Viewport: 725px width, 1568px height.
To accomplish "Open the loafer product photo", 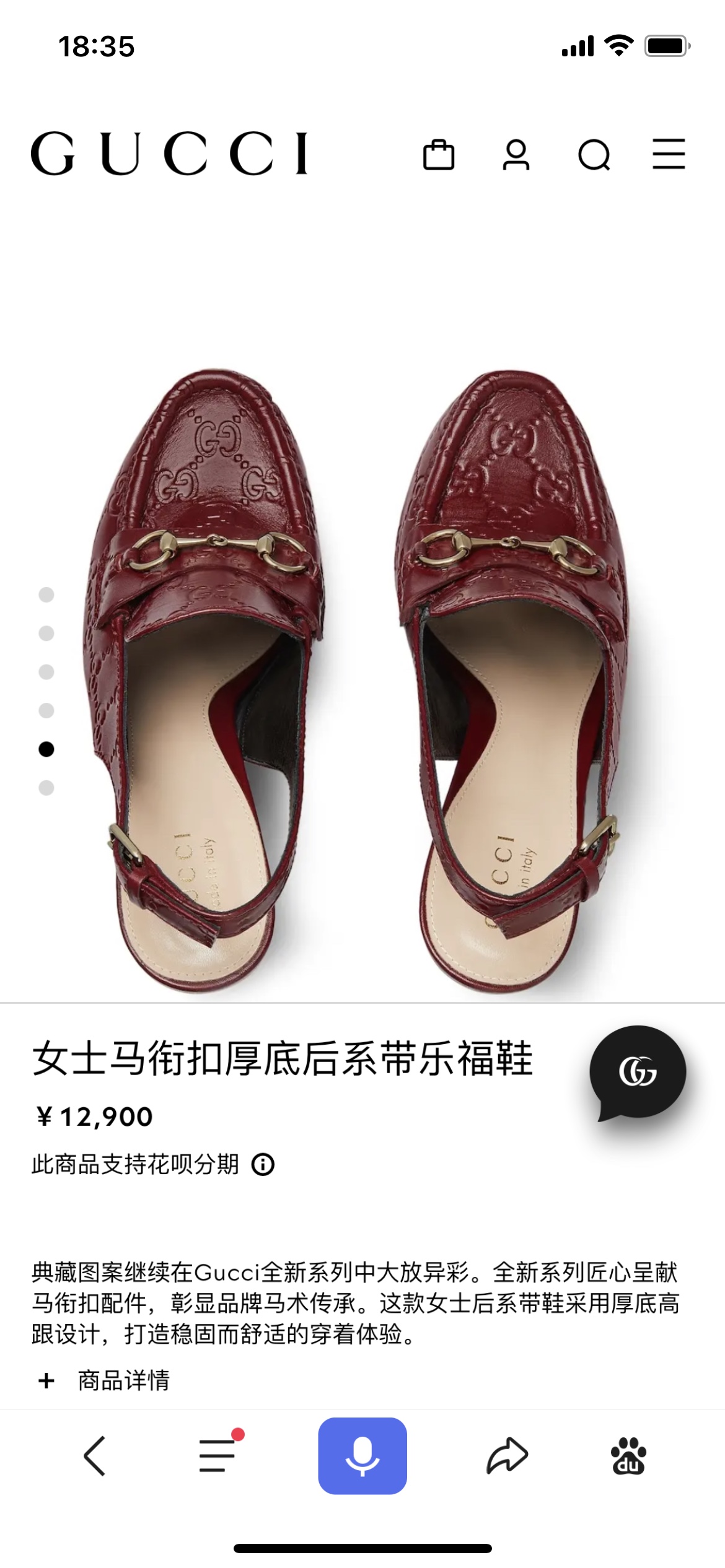I will click(x=362, y=681).
